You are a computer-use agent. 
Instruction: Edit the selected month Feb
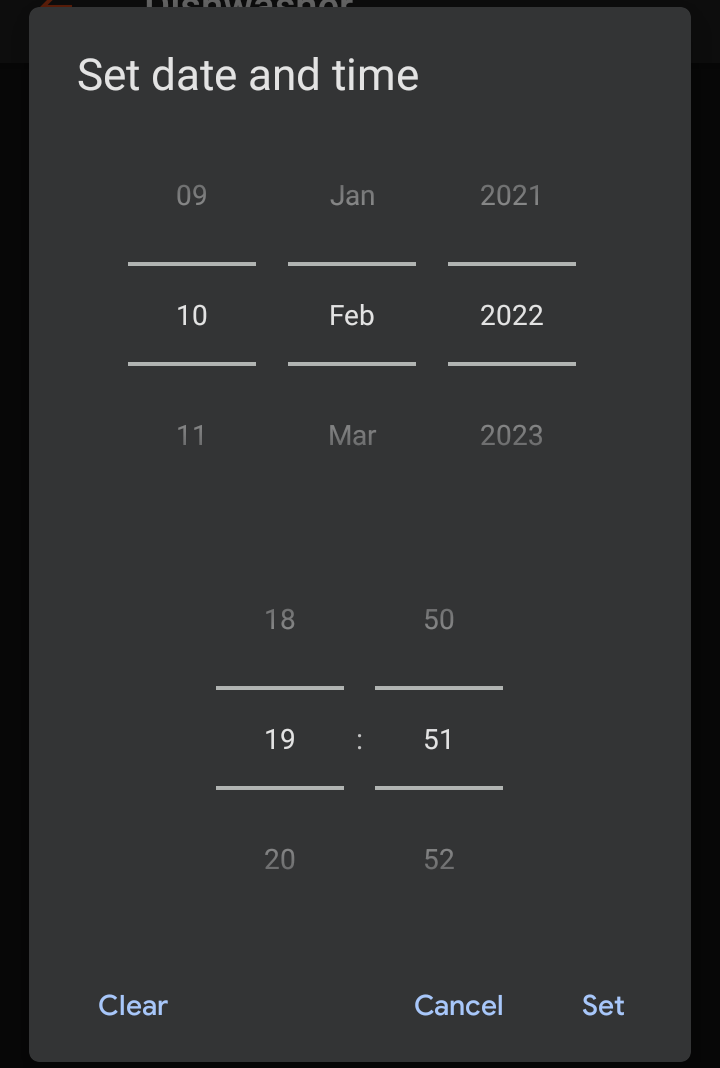click(x=352, y=315)
